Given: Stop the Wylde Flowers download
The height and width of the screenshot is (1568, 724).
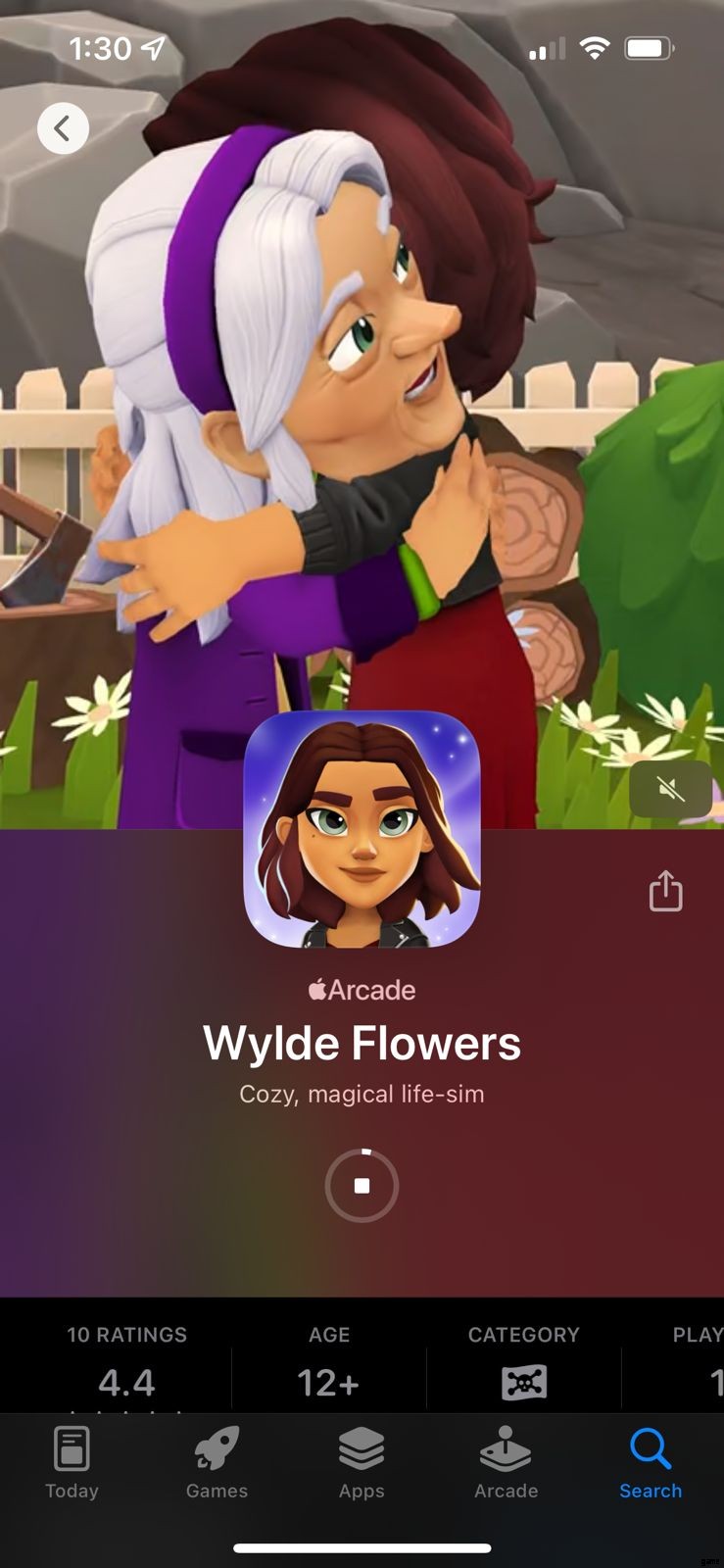Looking at the screenshot, I should tap(362, 1186).
